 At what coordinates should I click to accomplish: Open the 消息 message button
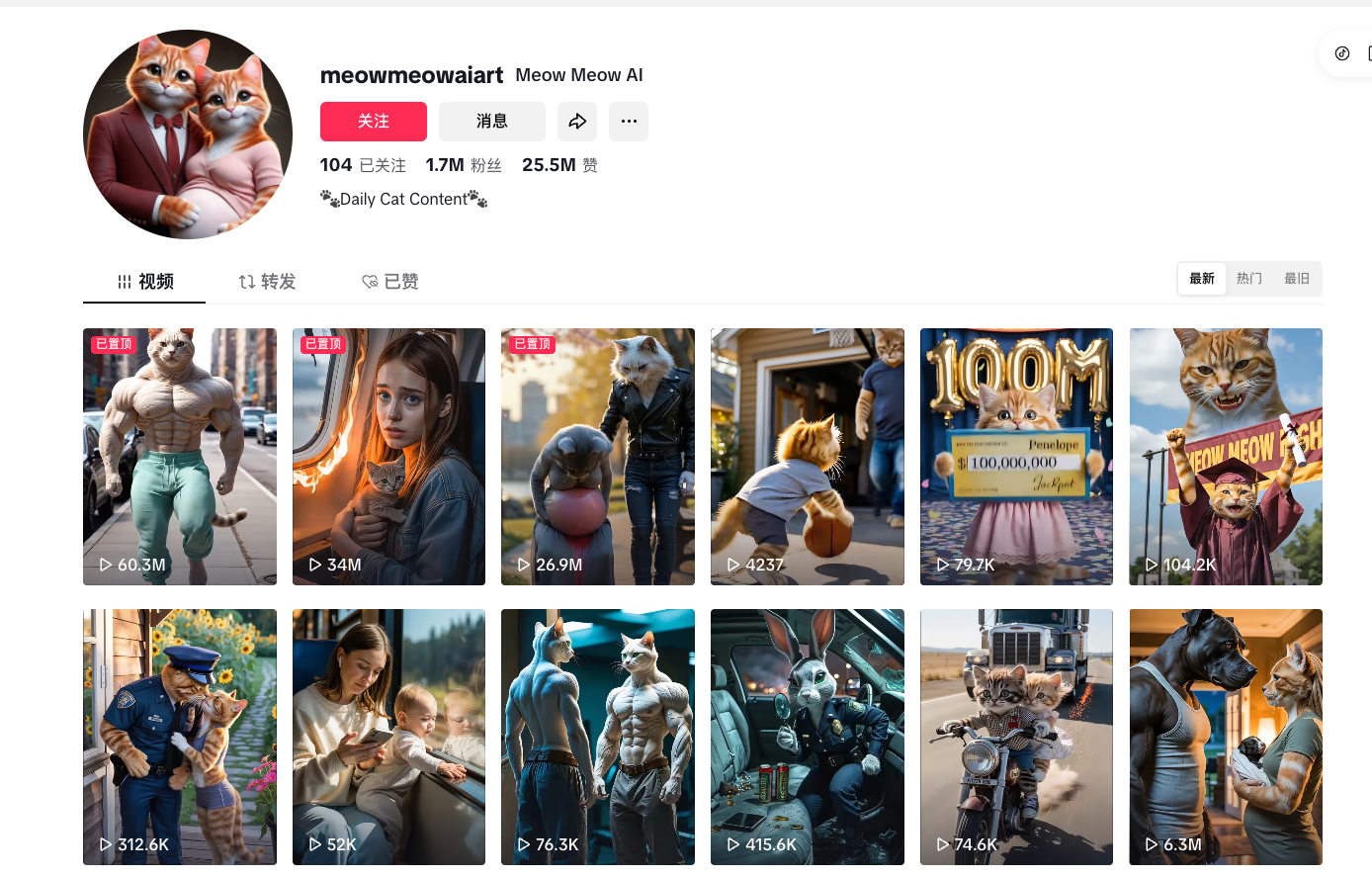[x=491, y=122]
